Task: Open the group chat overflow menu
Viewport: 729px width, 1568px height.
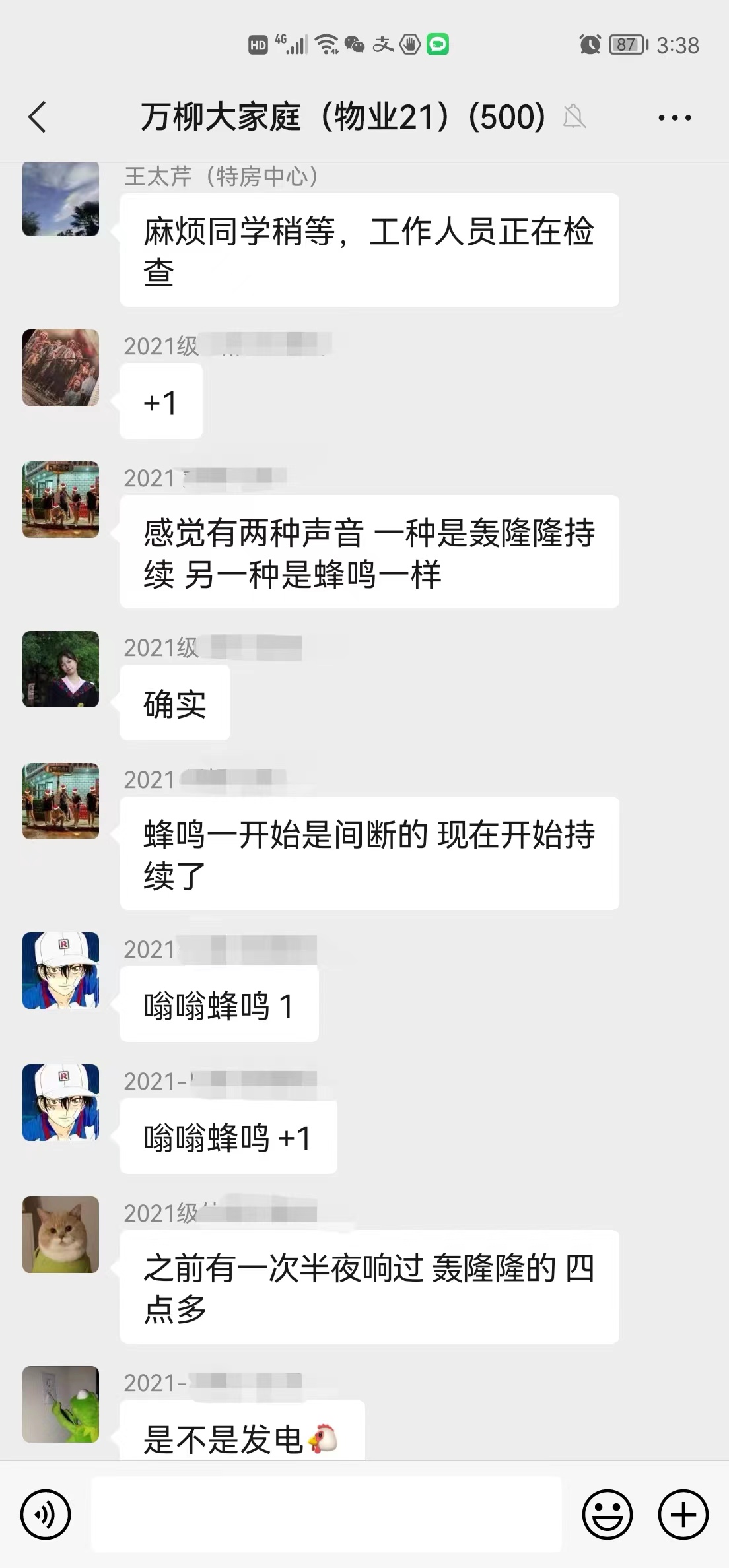Action: click(674, 118)
